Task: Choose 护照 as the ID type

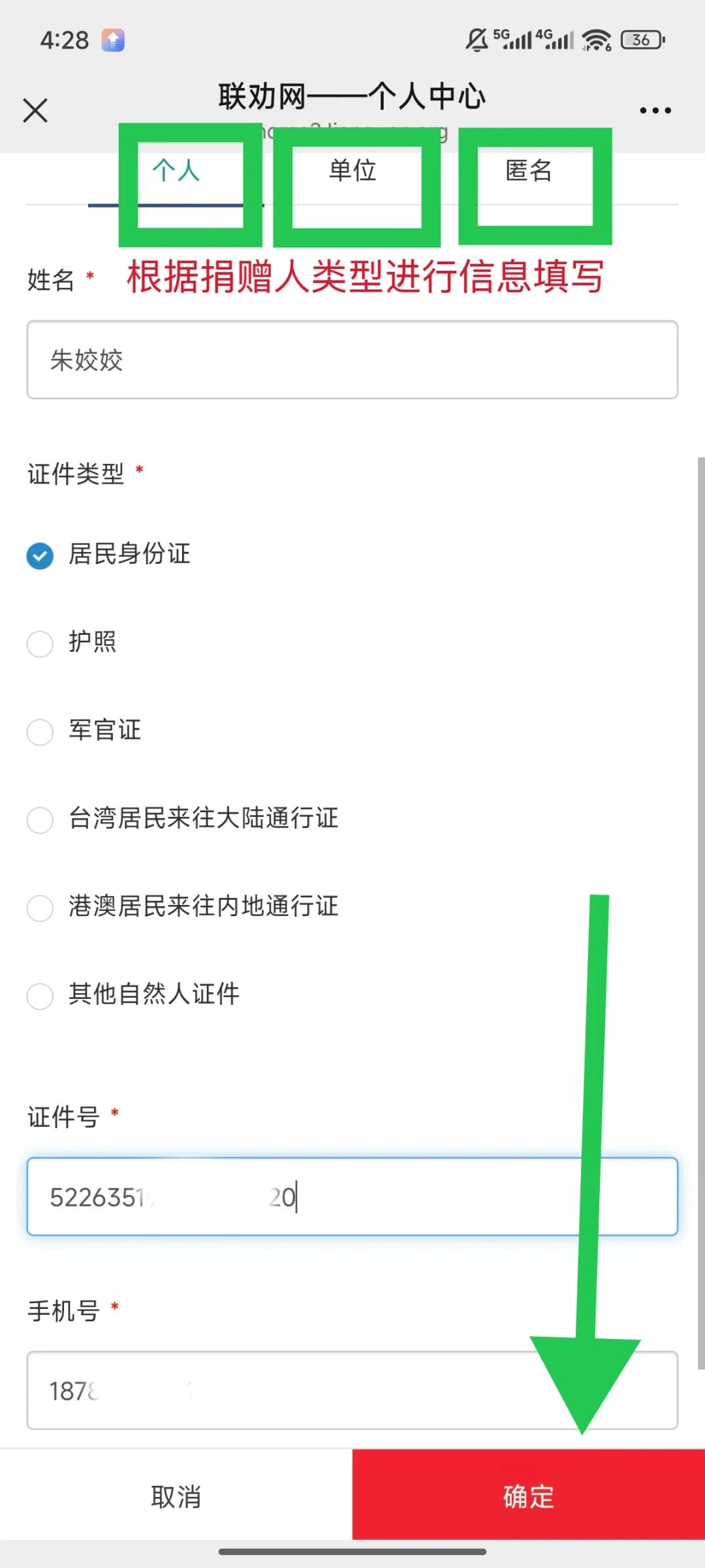Action: pos(40,644)
